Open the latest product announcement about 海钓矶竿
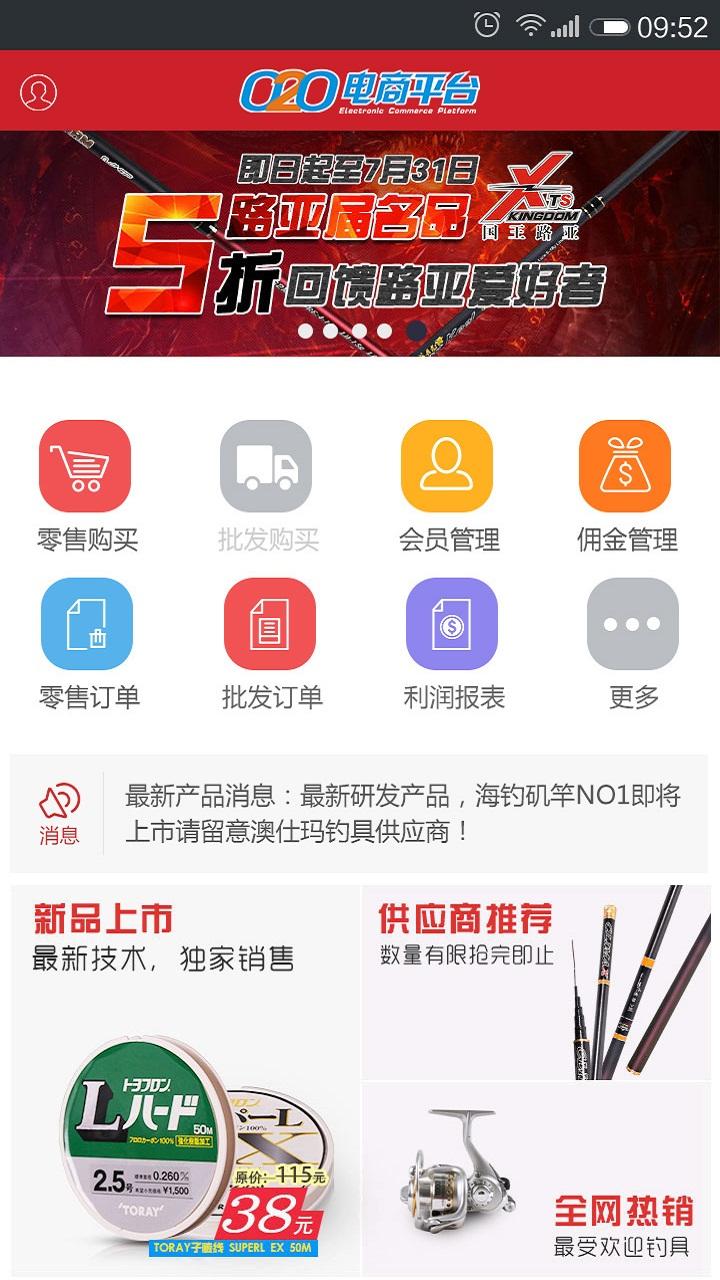The width and height of the screenshot is (720, 1280). point(400,812)
